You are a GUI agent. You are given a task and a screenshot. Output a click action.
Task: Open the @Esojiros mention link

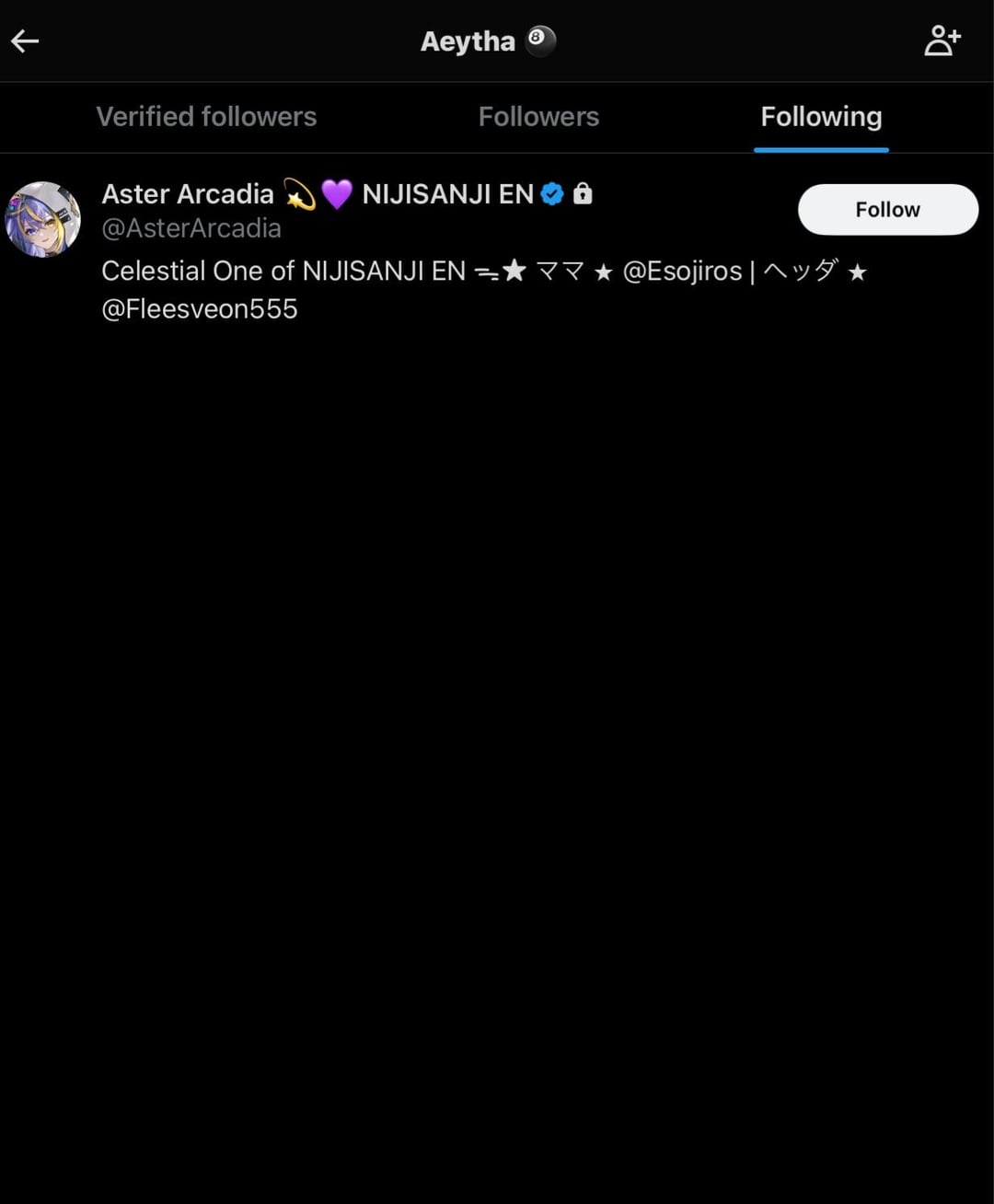[x=682, y=272]
